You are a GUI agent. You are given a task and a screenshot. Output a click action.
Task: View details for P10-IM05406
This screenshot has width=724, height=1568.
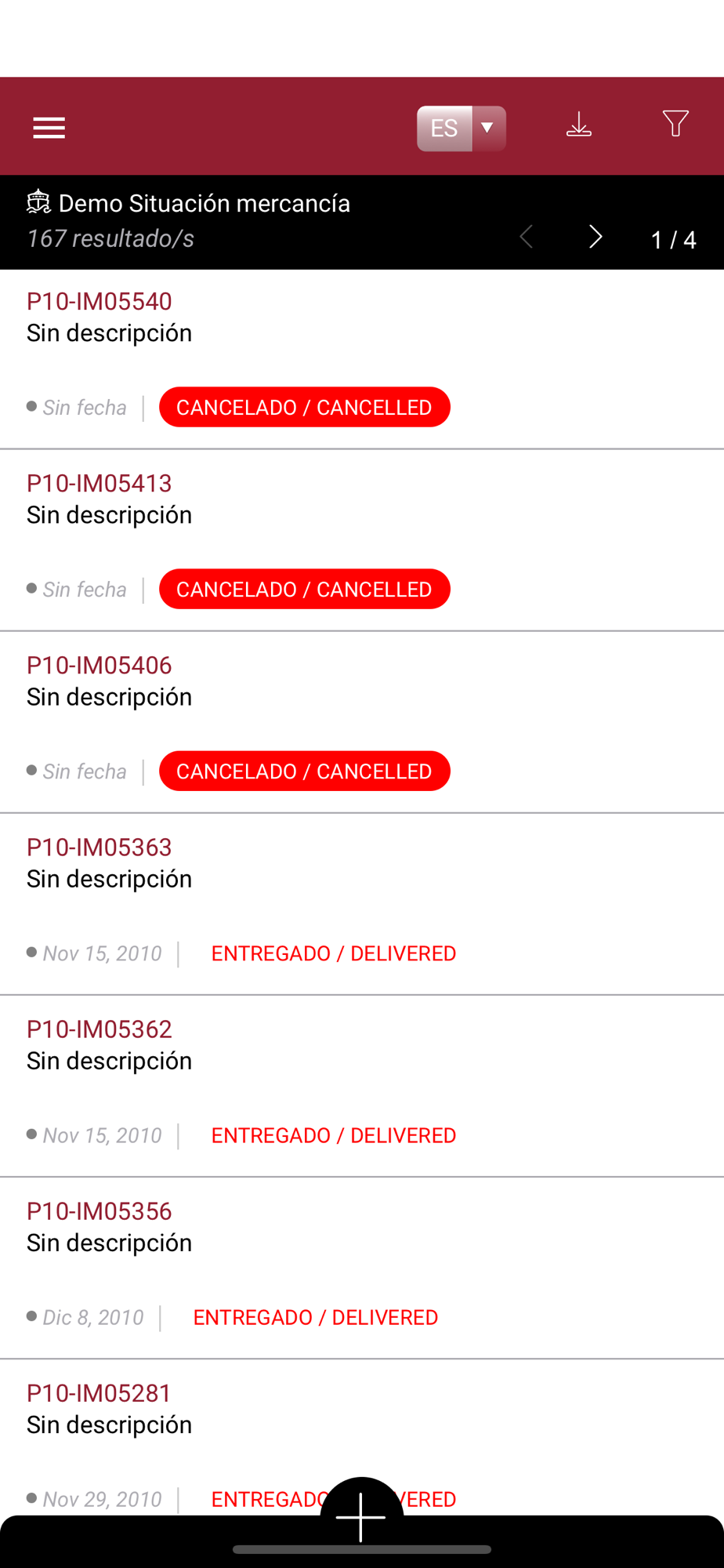tap(100, 665)
